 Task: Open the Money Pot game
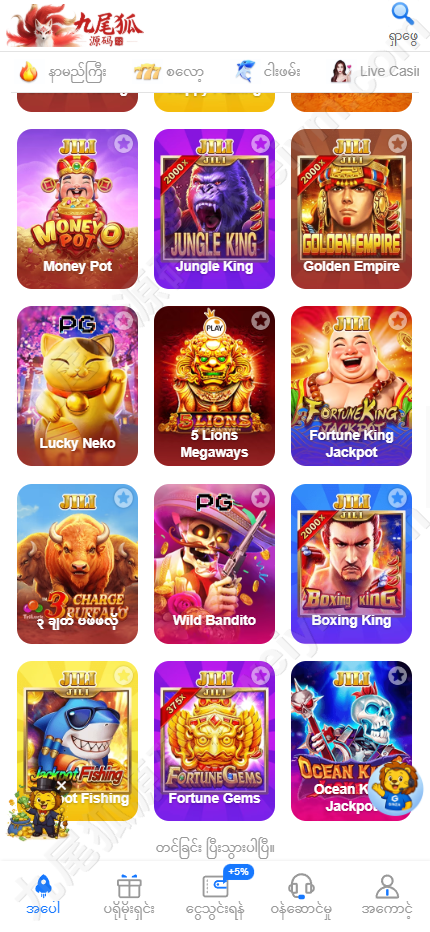(77, 209)
